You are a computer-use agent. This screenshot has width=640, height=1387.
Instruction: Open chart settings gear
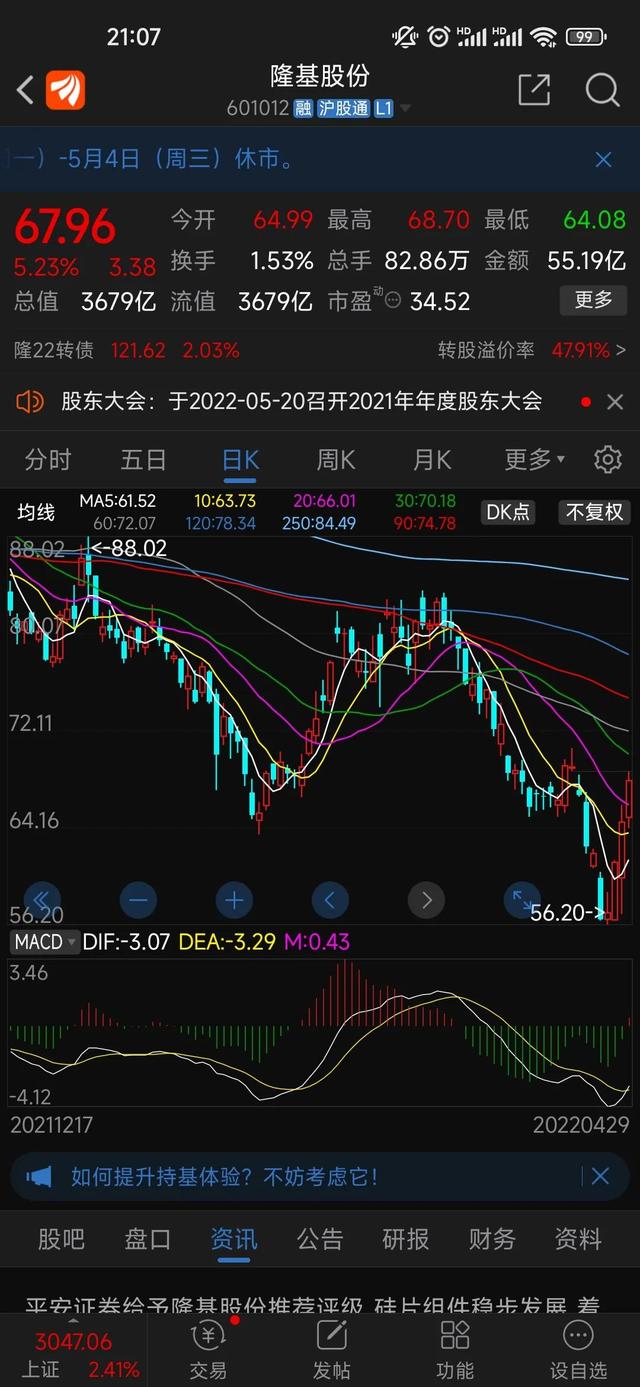click(x=608, y=459)
